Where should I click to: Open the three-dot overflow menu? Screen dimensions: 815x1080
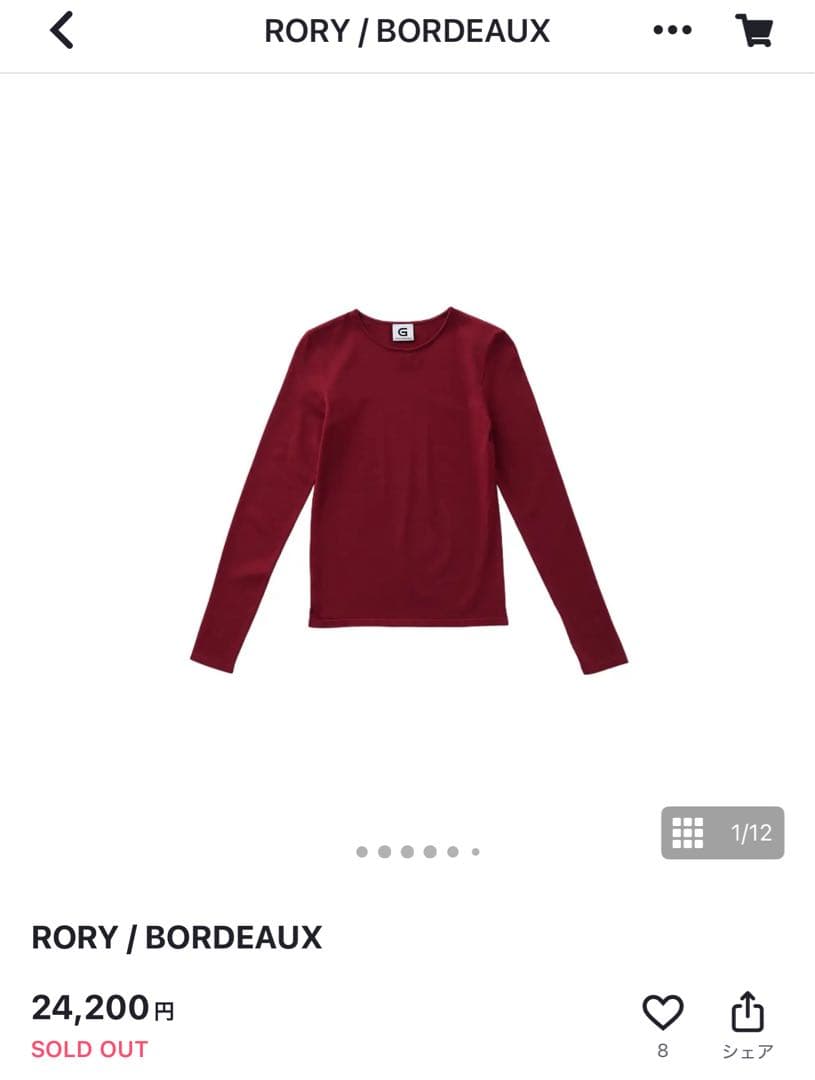(672, 30)
